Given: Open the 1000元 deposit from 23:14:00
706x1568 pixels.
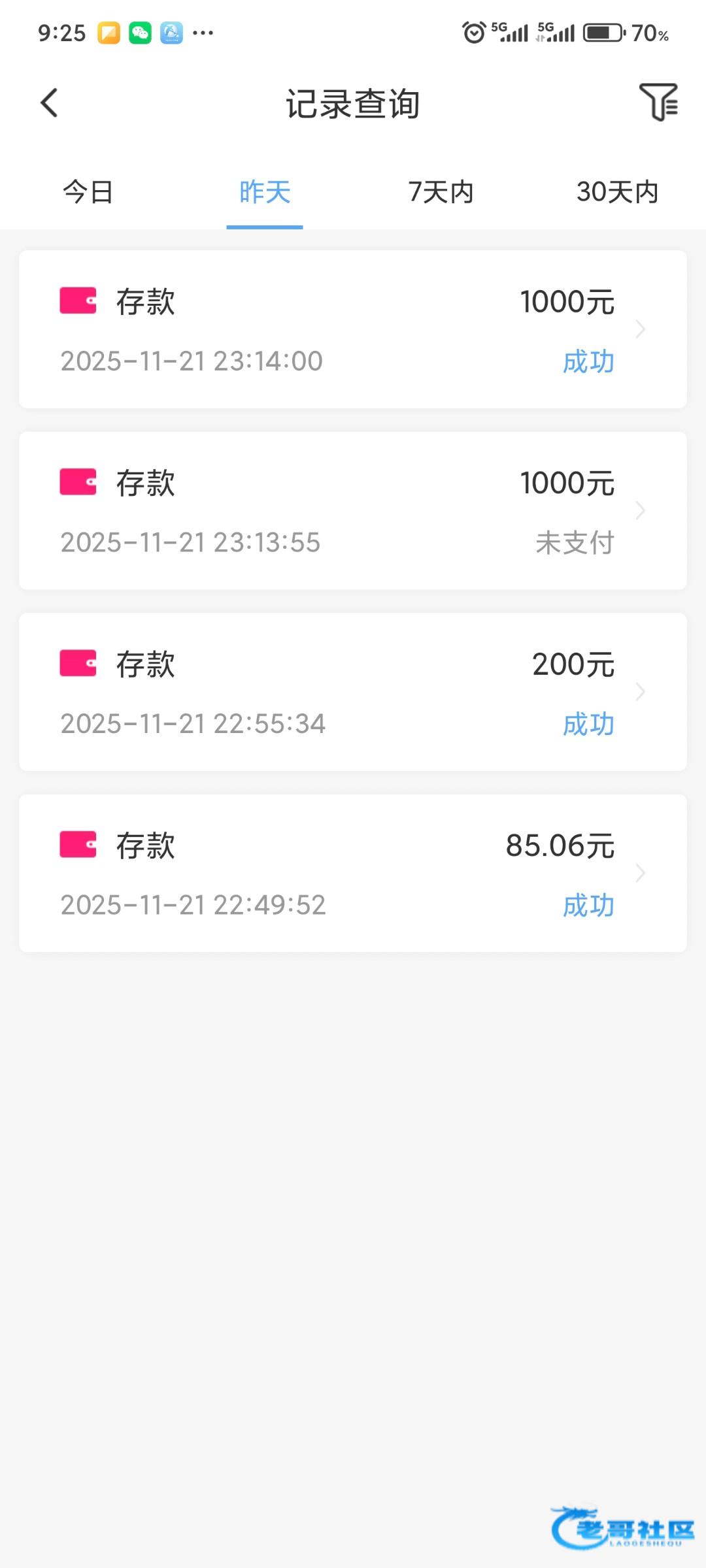Looking at the screenshot, I should [x=353, y=329].
